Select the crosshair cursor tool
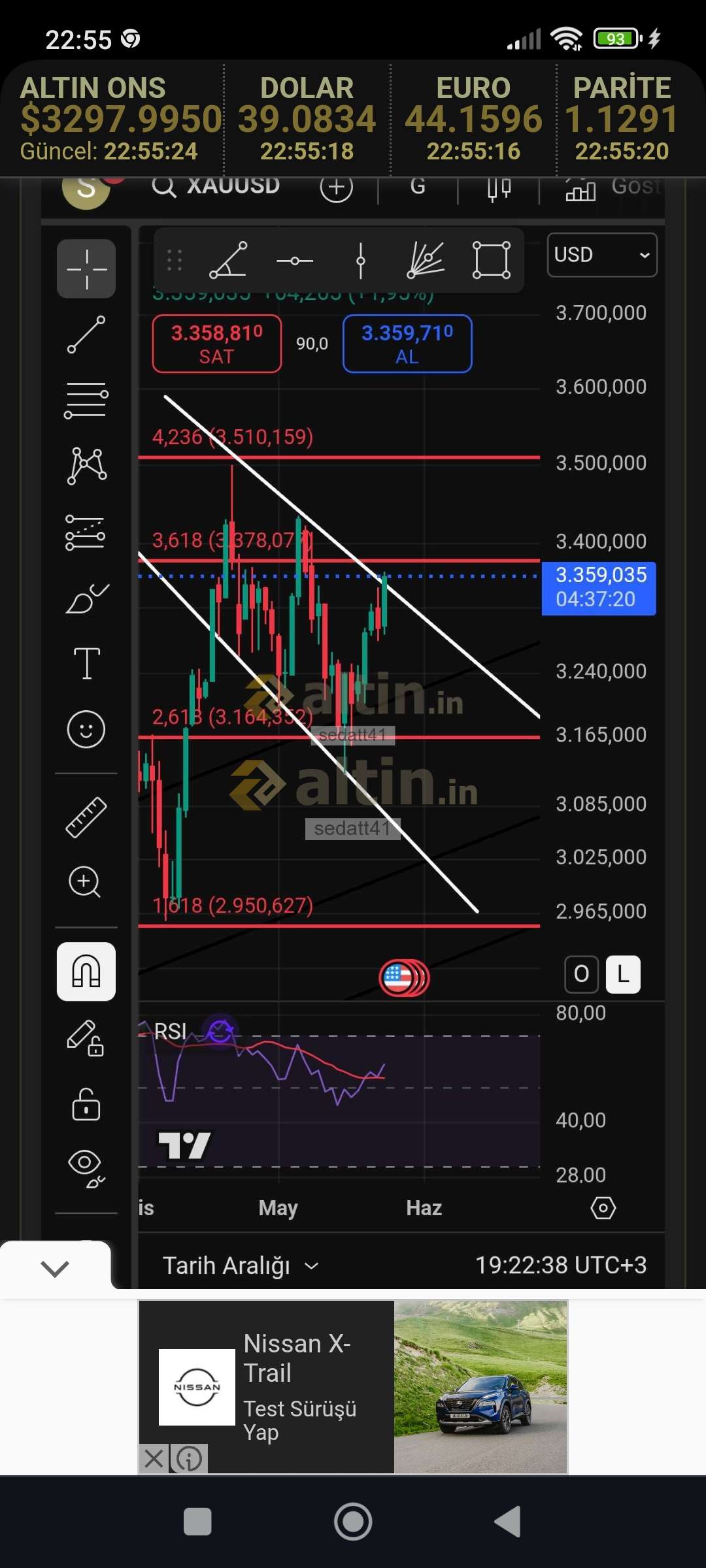The width and height of the screenshot is (706, 1568). pos(86,269)
